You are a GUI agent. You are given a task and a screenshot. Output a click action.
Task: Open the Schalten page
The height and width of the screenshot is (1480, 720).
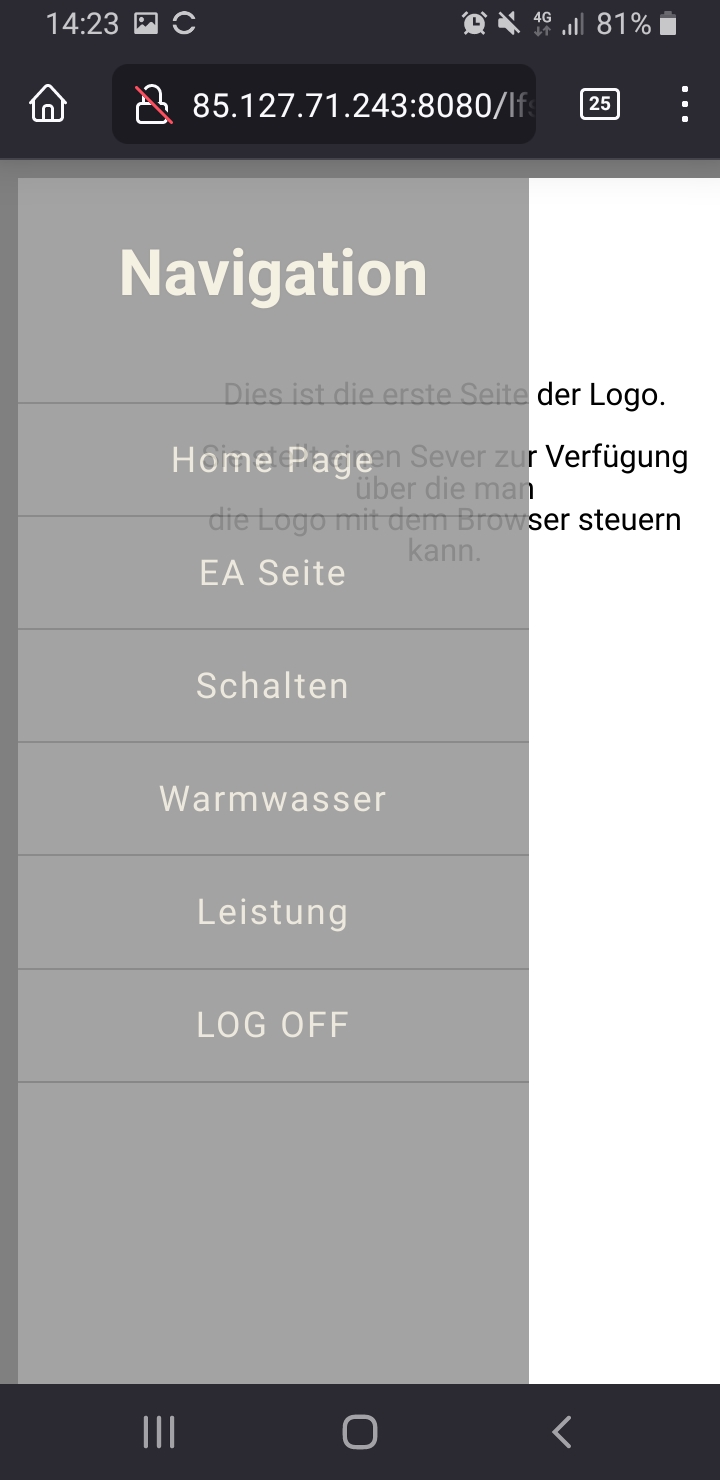click(272, 686)
